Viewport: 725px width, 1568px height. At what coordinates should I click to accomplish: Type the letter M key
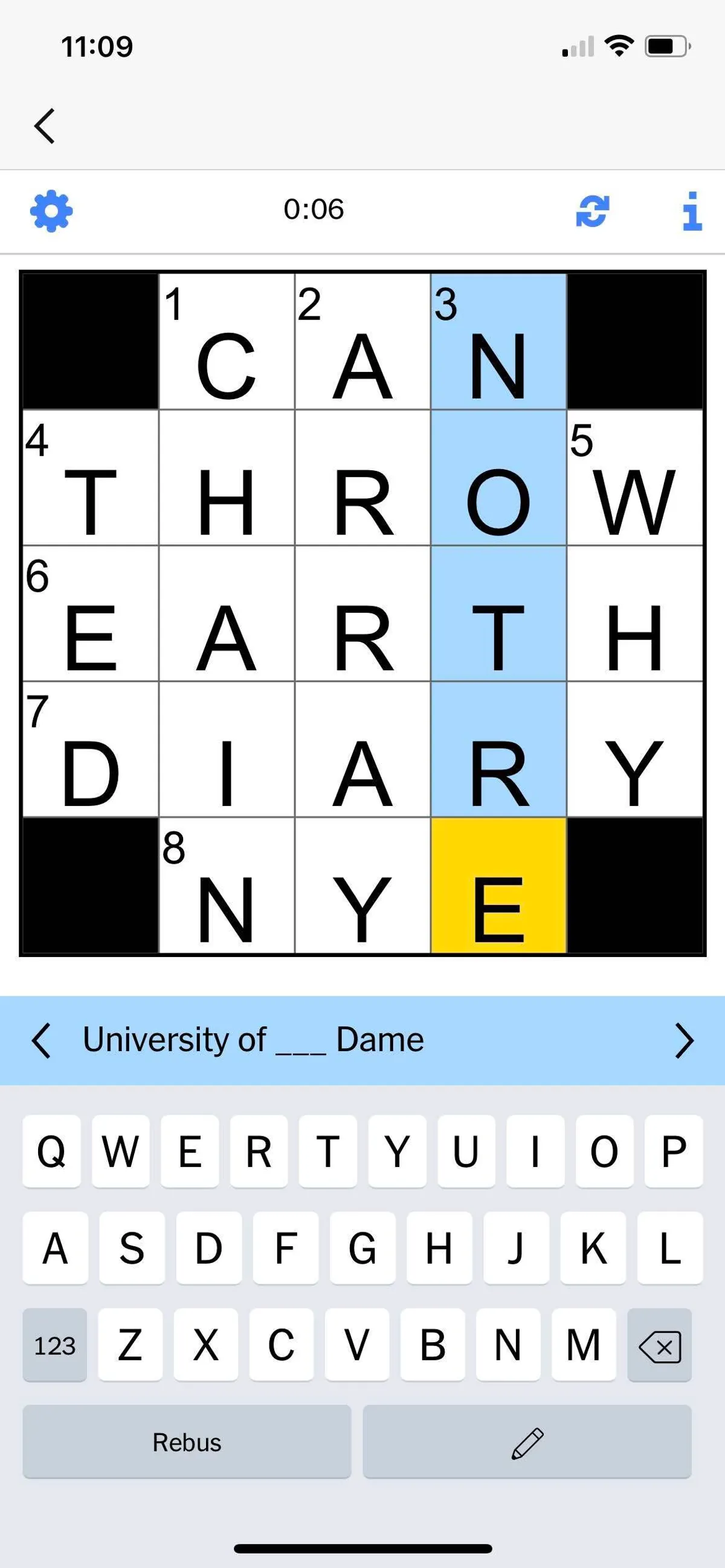coord(584,1345)
